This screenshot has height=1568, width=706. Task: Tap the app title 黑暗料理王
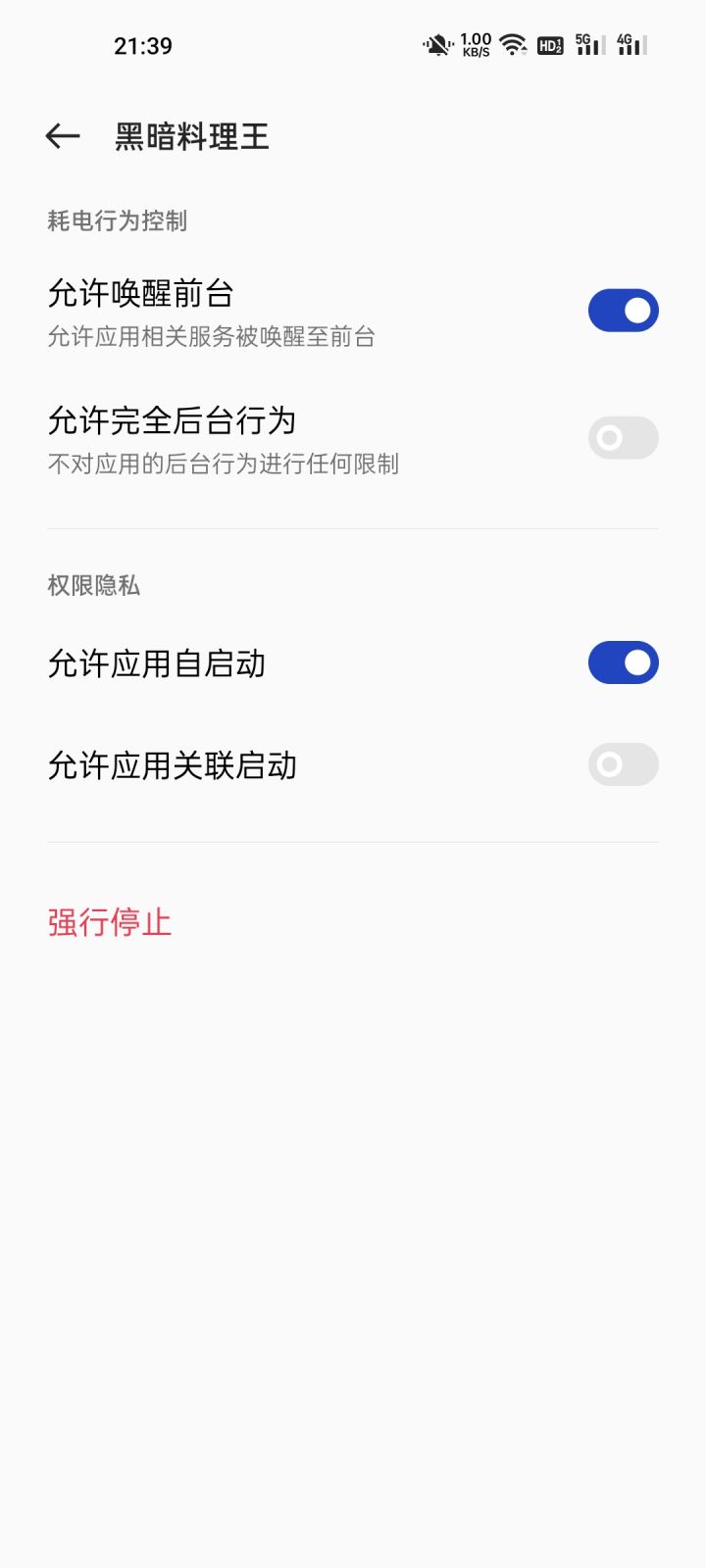pos(192,137)
